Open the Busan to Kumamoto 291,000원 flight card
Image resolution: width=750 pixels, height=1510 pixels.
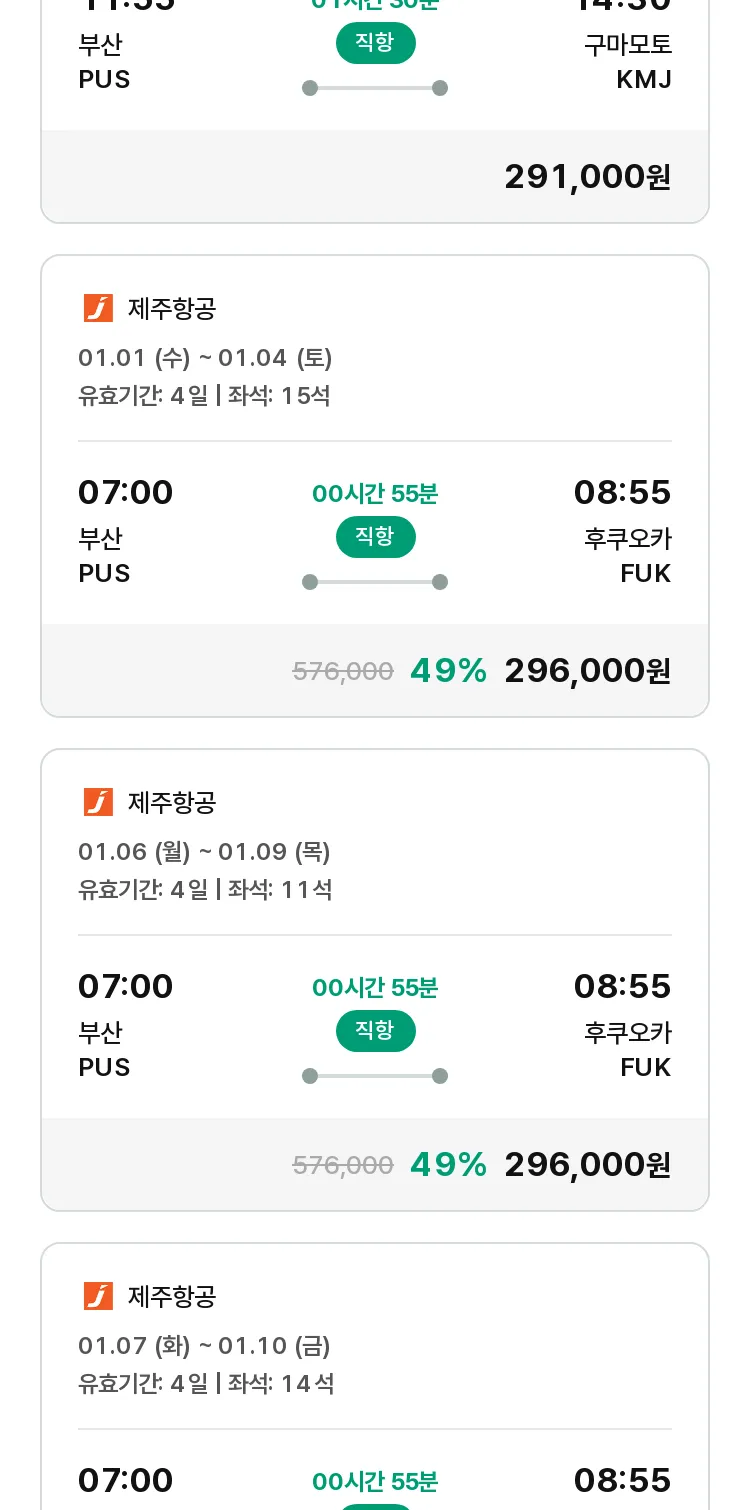pyautogui.click(x=375, y=111)
